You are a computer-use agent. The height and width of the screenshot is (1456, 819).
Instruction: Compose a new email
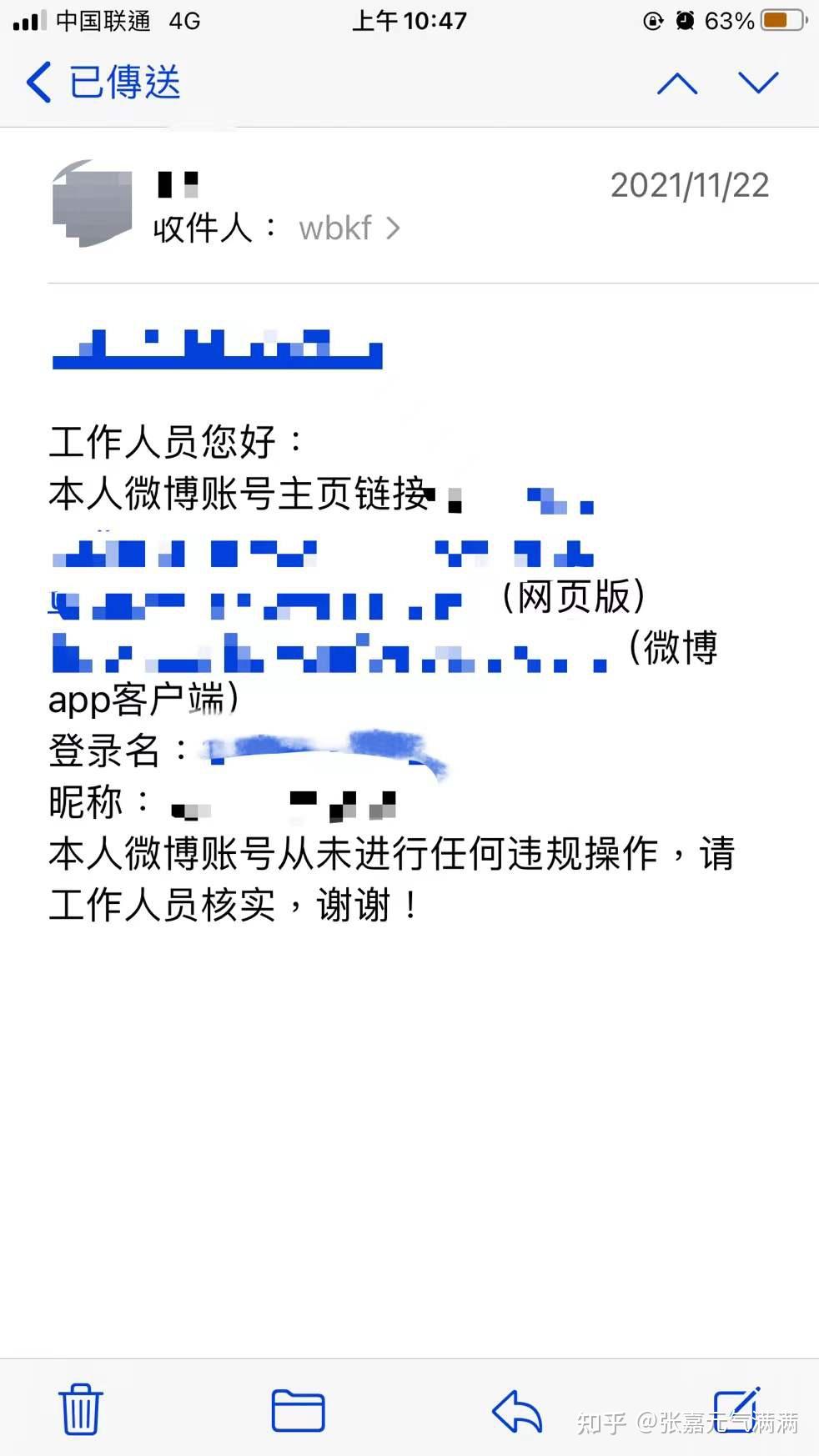(736, 1408)
